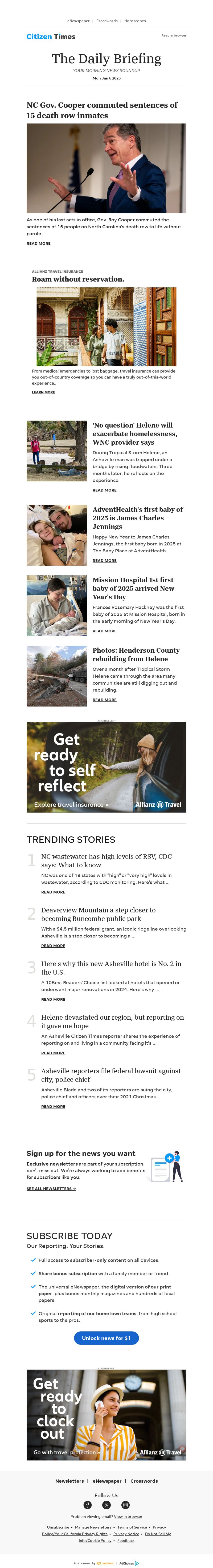The width and height of the screenshot is (213, 1568).
Task: Read more on AdventHealth's first baby
Action: click(x=104, y=561)
